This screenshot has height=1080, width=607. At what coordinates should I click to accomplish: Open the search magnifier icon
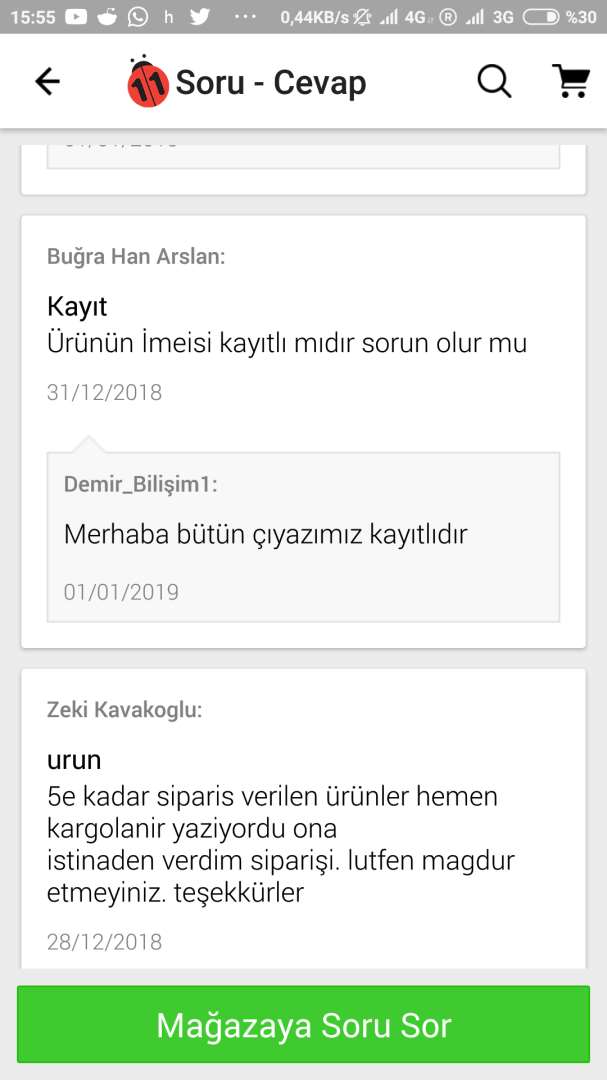[494, 81]
